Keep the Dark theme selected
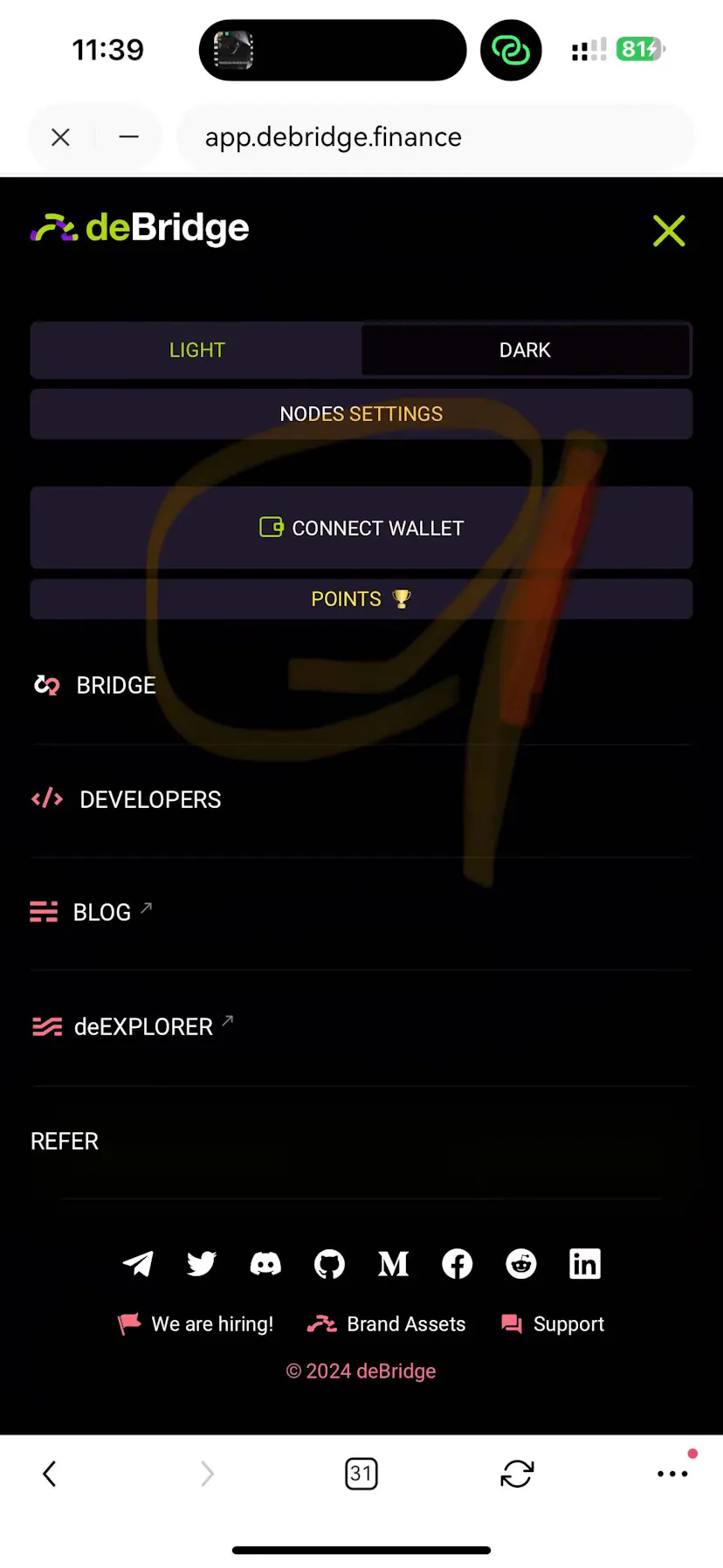Image resolution: width=723 pixels, height=1568 pixels. click(x=525, y=349)
